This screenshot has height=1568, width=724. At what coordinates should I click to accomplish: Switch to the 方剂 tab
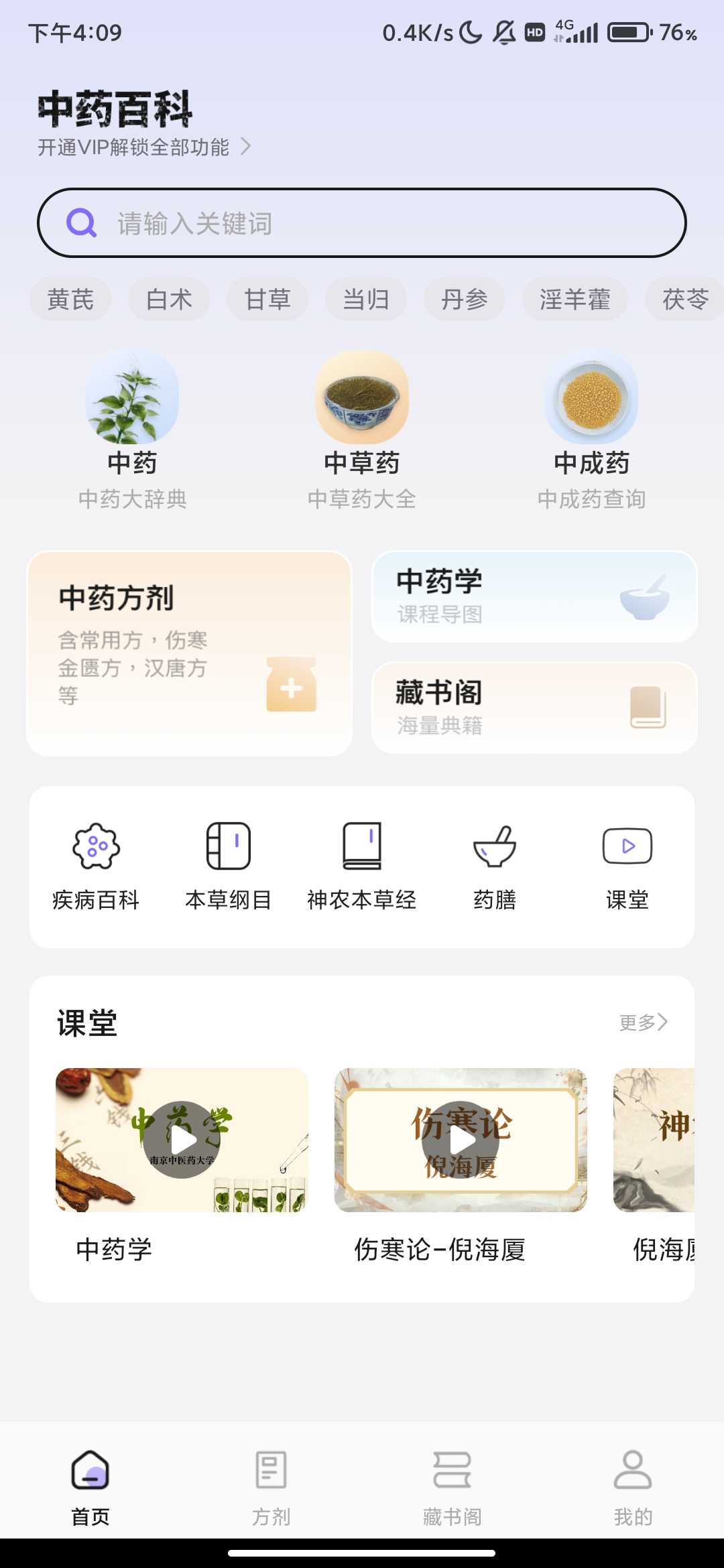point(271,1482)
